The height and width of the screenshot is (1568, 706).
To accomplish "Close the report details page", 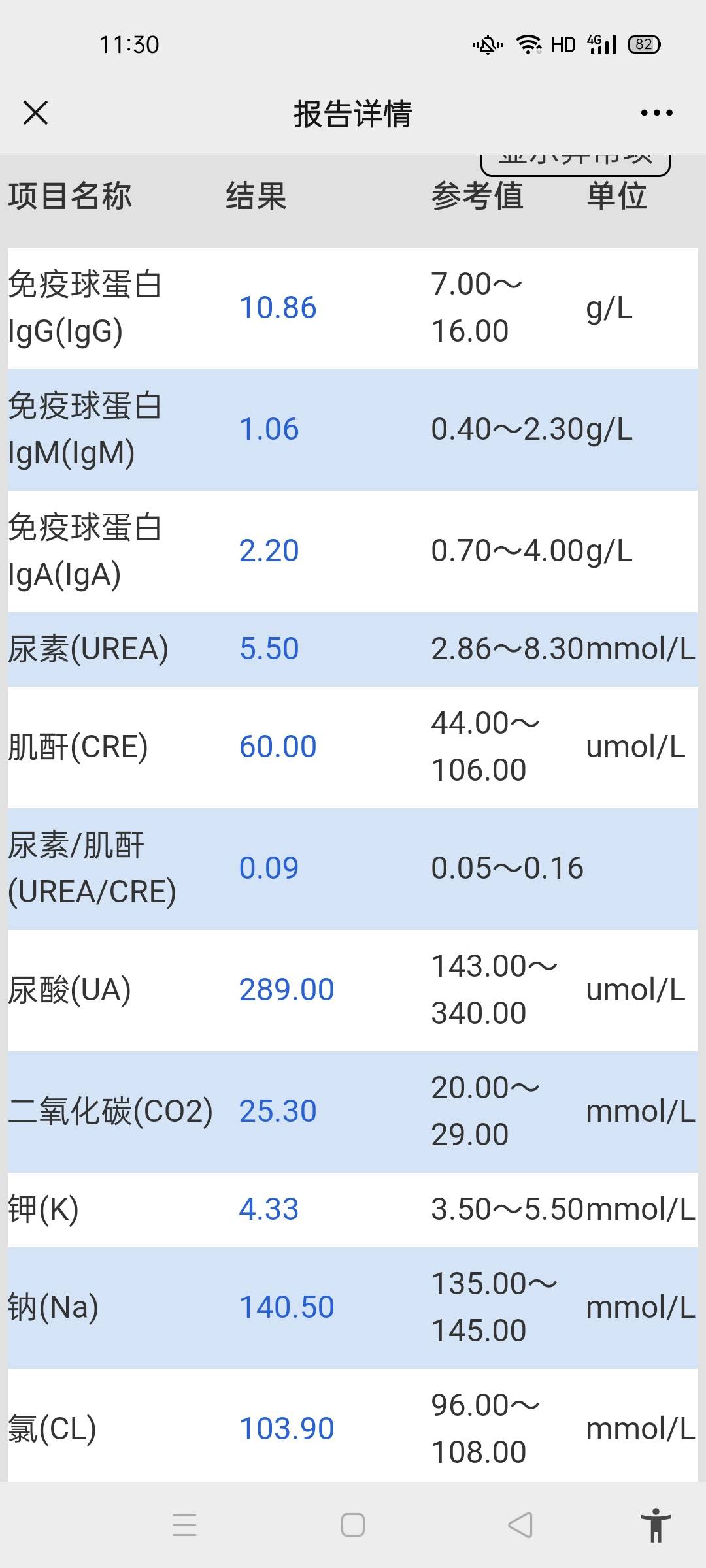I will [35, 113].
